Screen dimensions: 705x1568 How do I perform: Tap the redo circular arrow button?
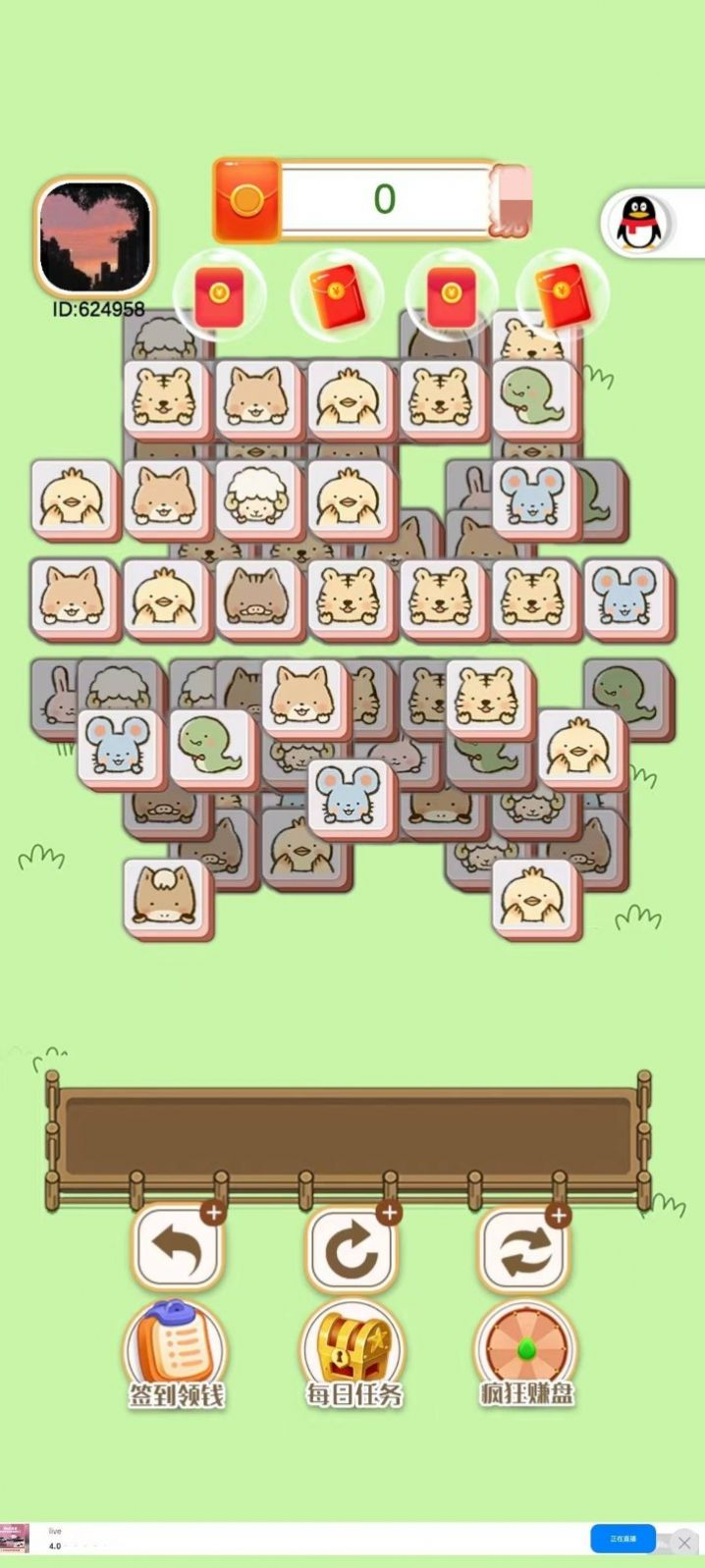pos(351,1249)
